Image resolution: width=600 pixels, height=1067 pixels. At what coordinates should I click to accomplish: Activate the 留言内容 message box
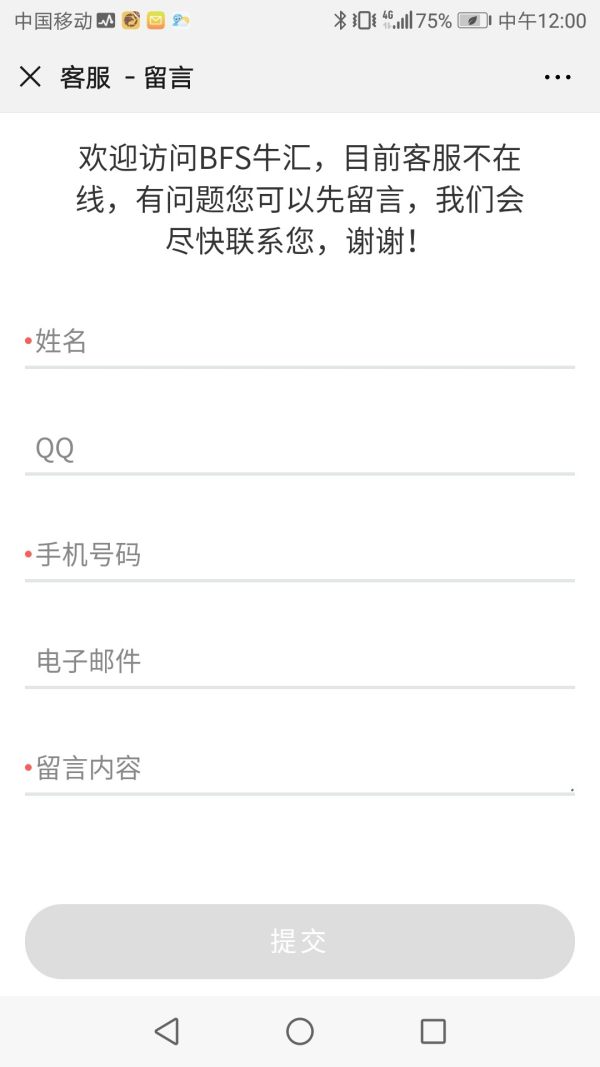300,768
